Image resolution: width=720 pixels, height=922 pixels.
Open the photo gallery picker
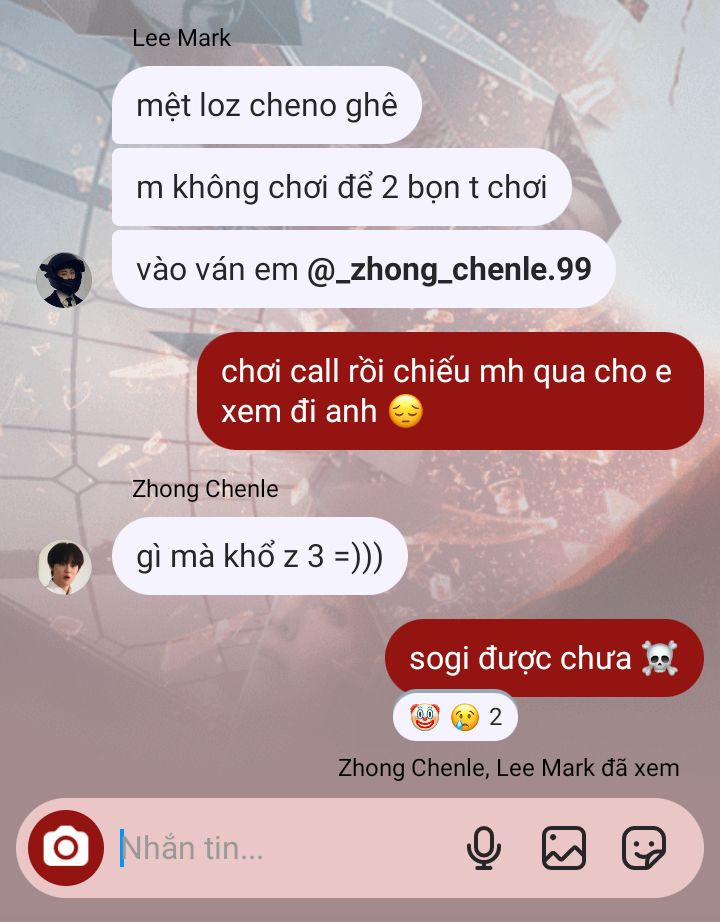[x=564, y=848]
